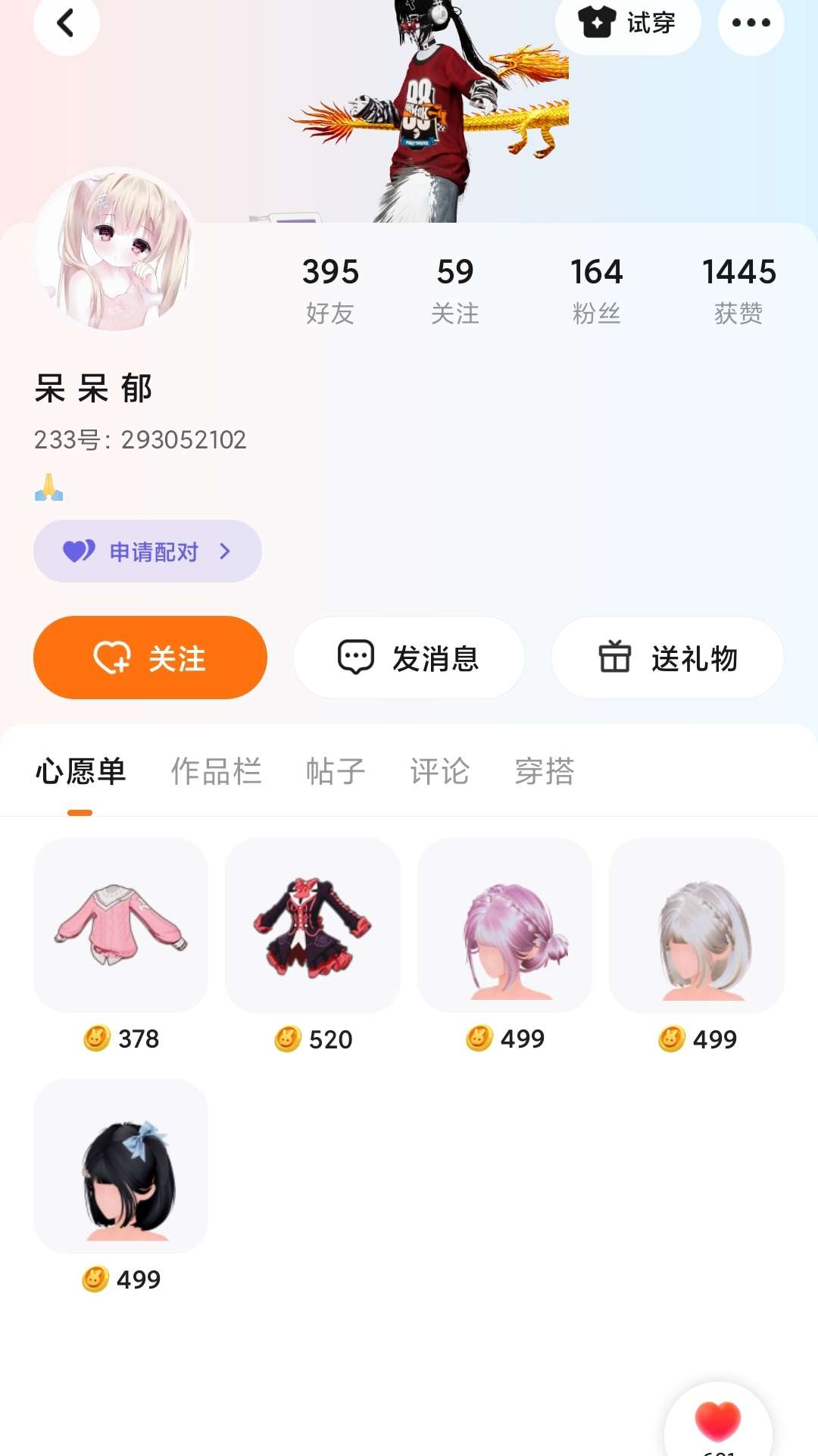View the 395 好友 friends list
818x1456 pixels.
pyautogui.click(x=330, y=290)
